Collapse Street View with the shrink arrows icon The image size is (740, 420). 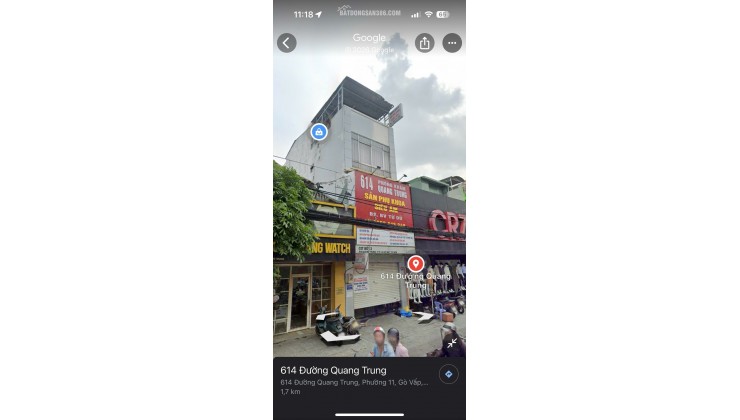[x=451, y=343]
